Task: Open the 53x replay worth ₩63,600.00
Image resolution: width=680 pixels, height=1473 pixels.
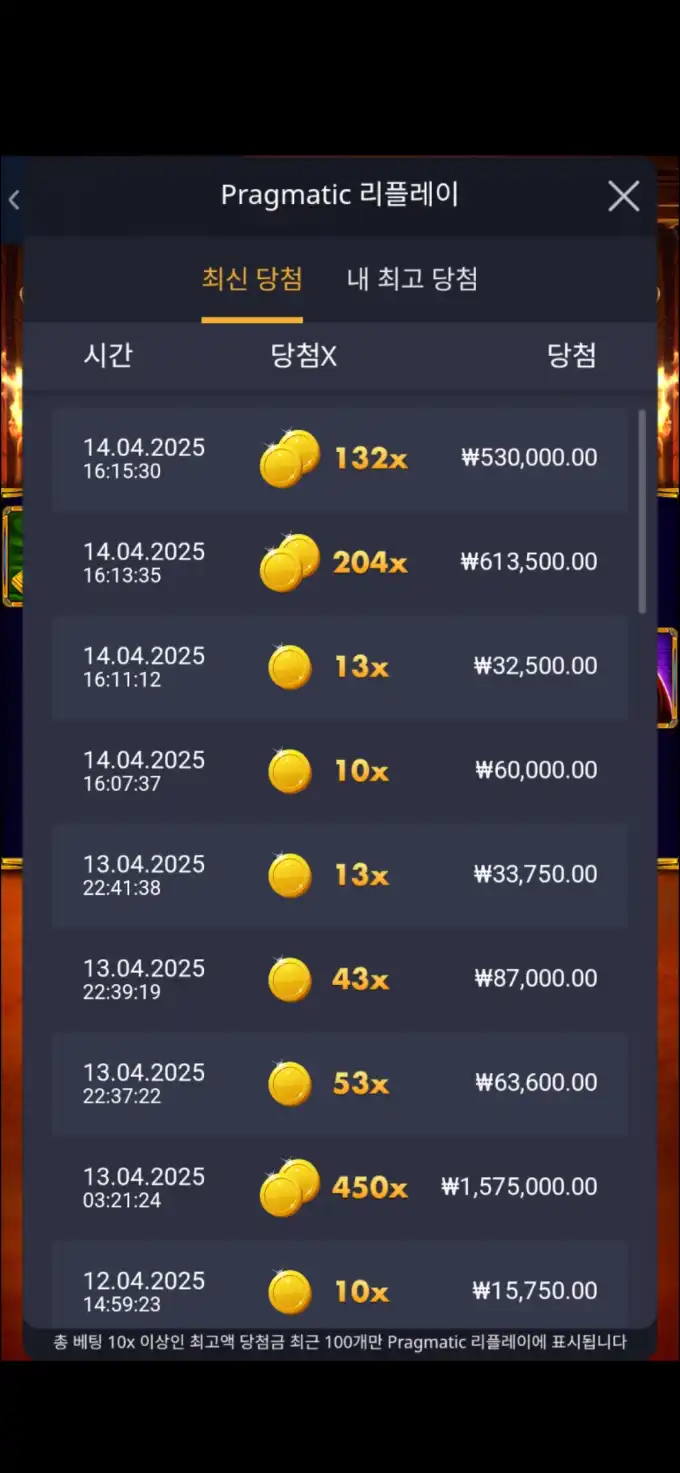Action: (340, 1083)
